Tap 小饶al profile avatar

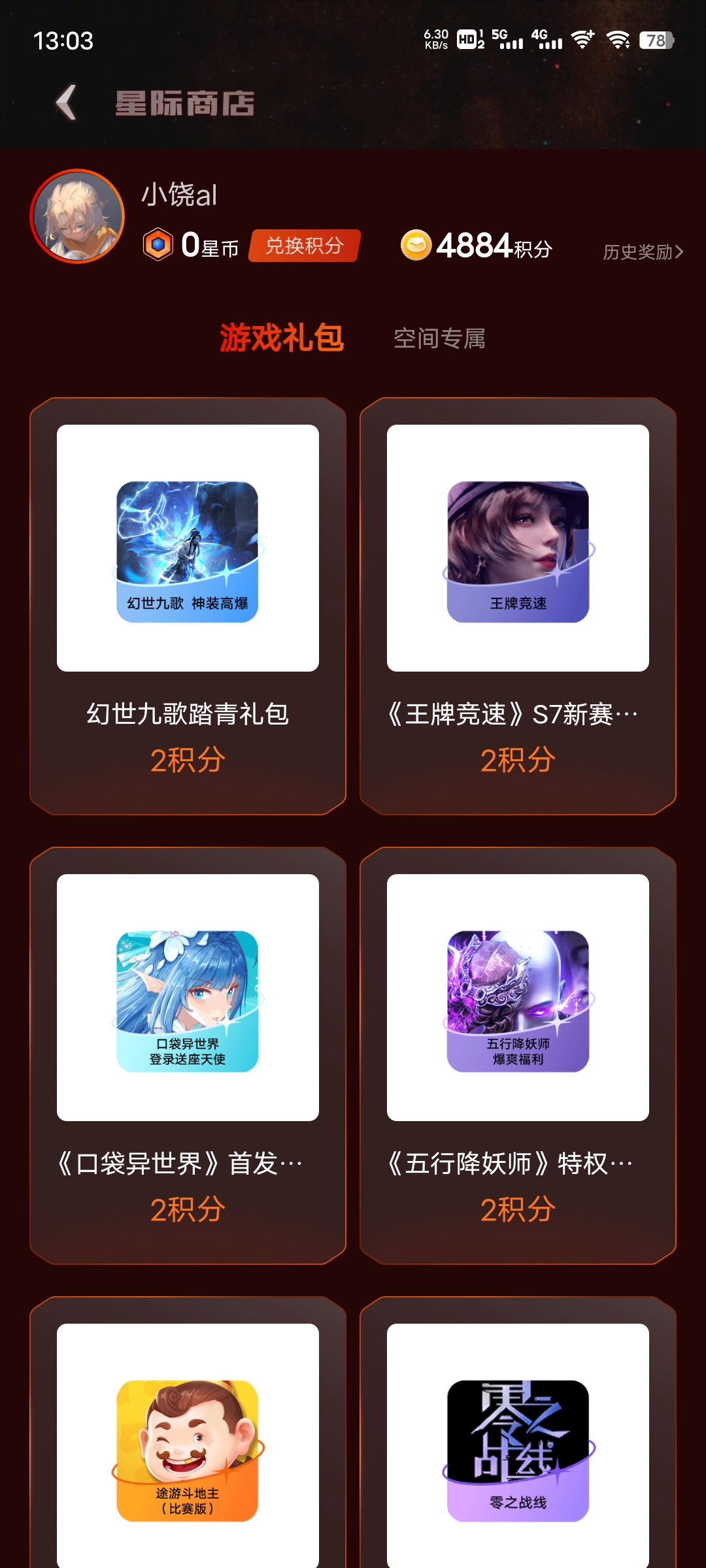point(77,216)
